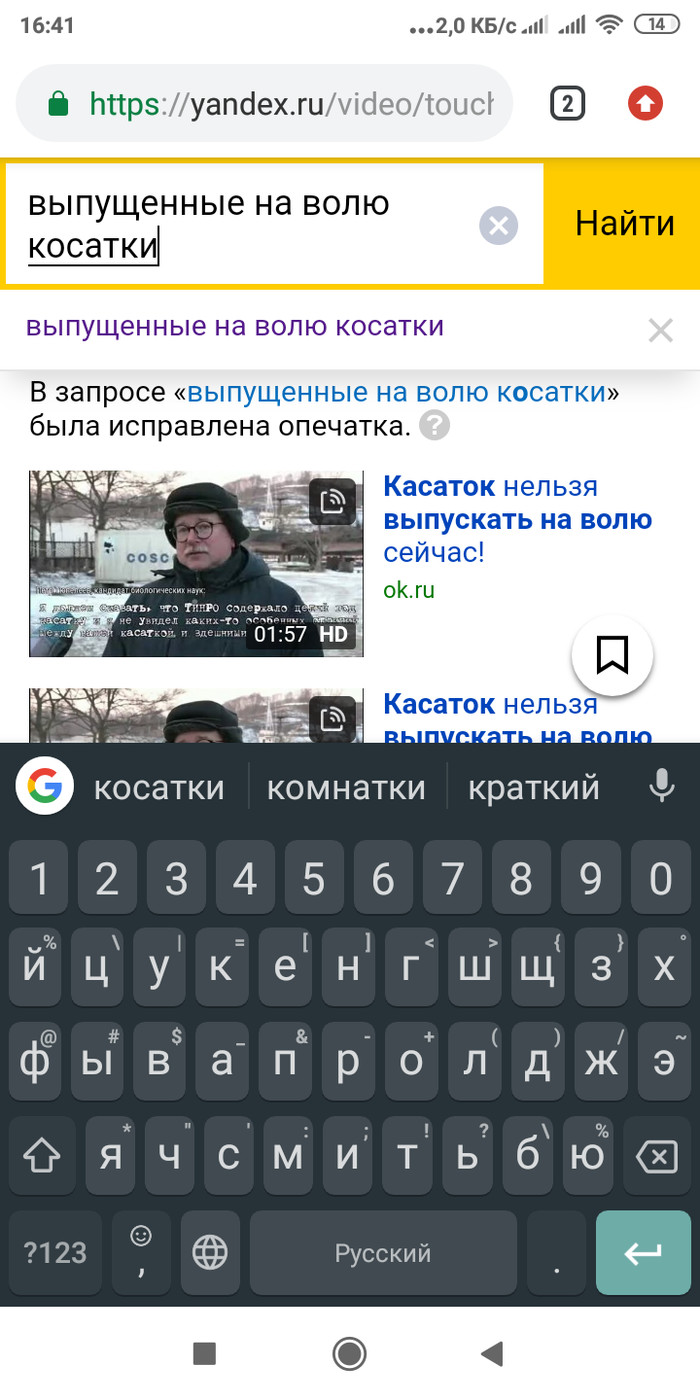
Task: Start voice input with the microphone
Action: click(x=661, y=787)
